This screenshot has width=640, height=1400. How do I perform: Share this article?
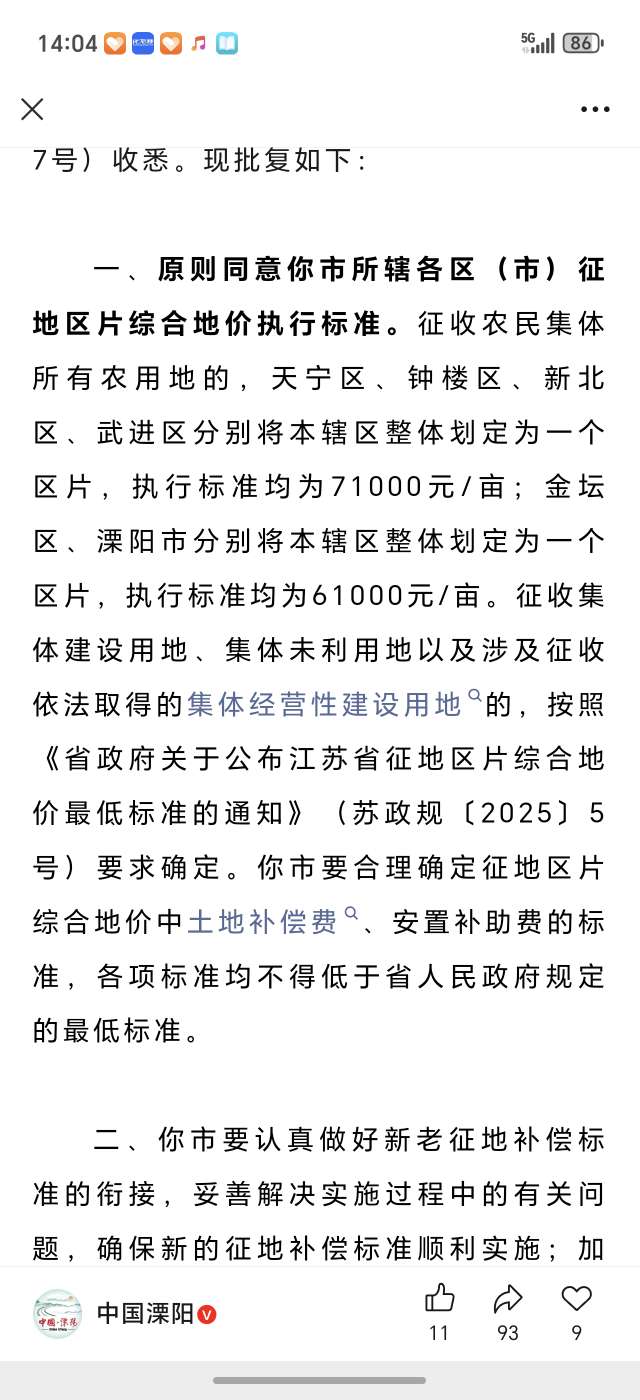click(508, 1300)
